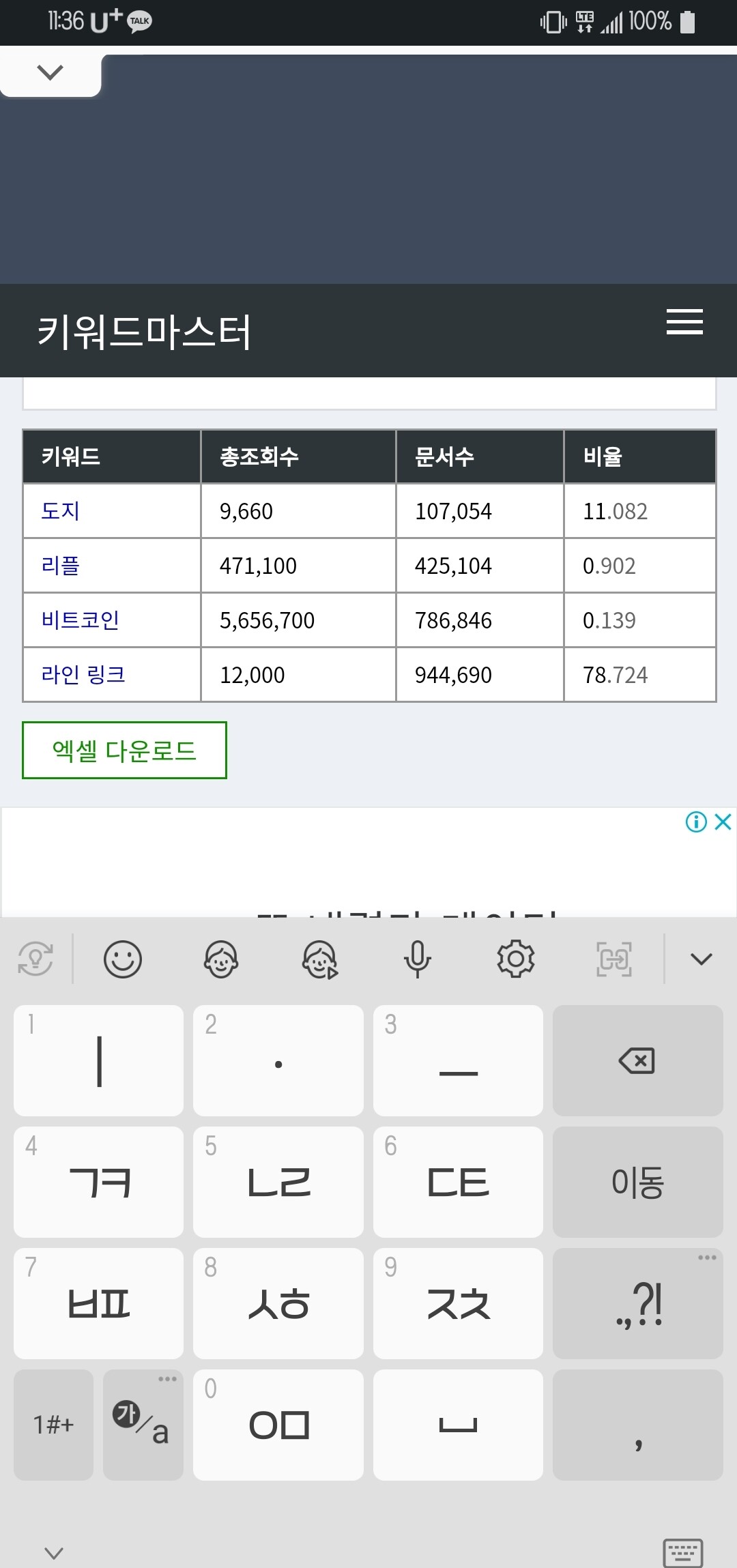Collapse the keyboard via the chevron icon

click(700, 959)
